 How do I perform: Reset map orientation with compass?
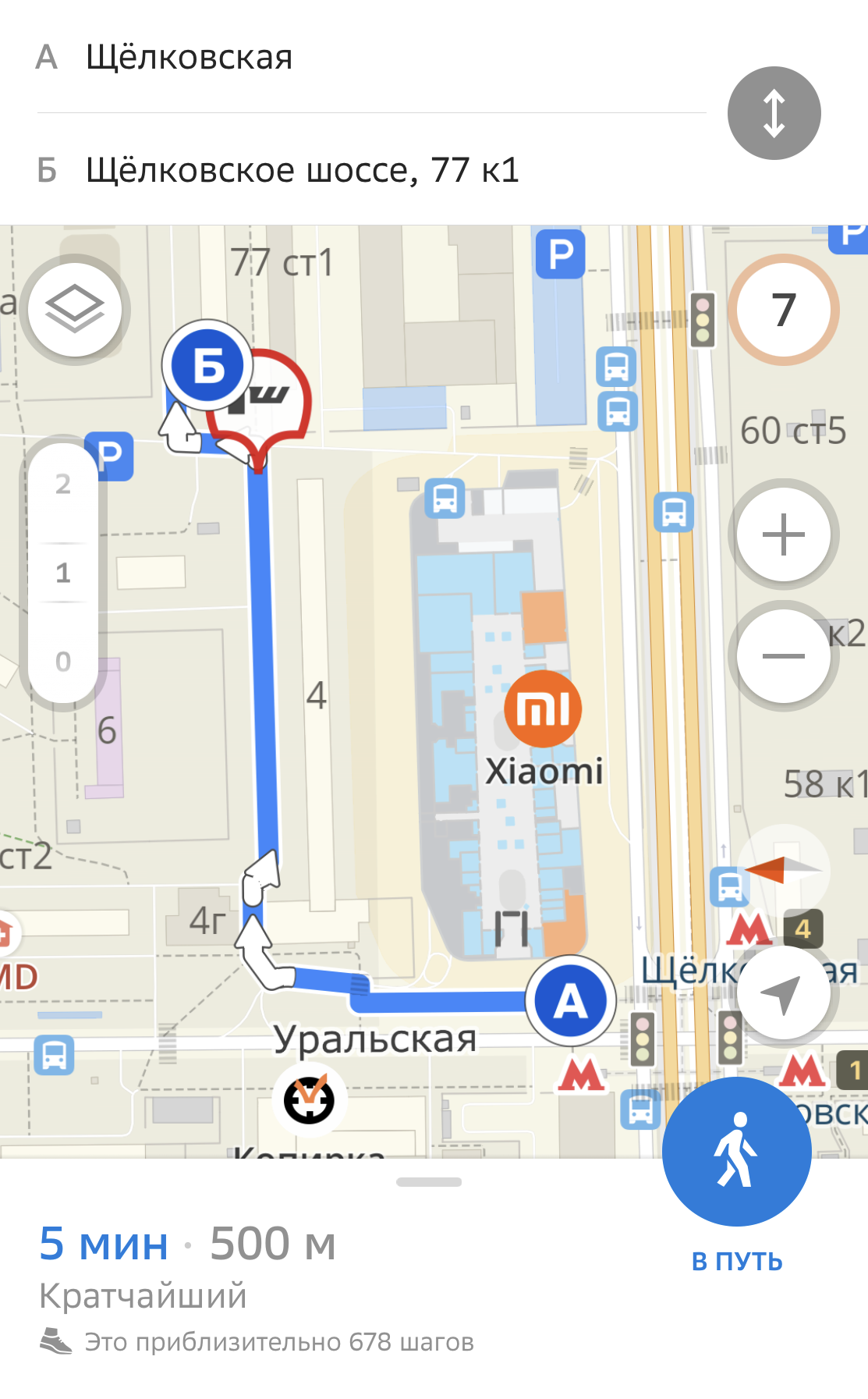pyautogui.click(x=783, y=870)
